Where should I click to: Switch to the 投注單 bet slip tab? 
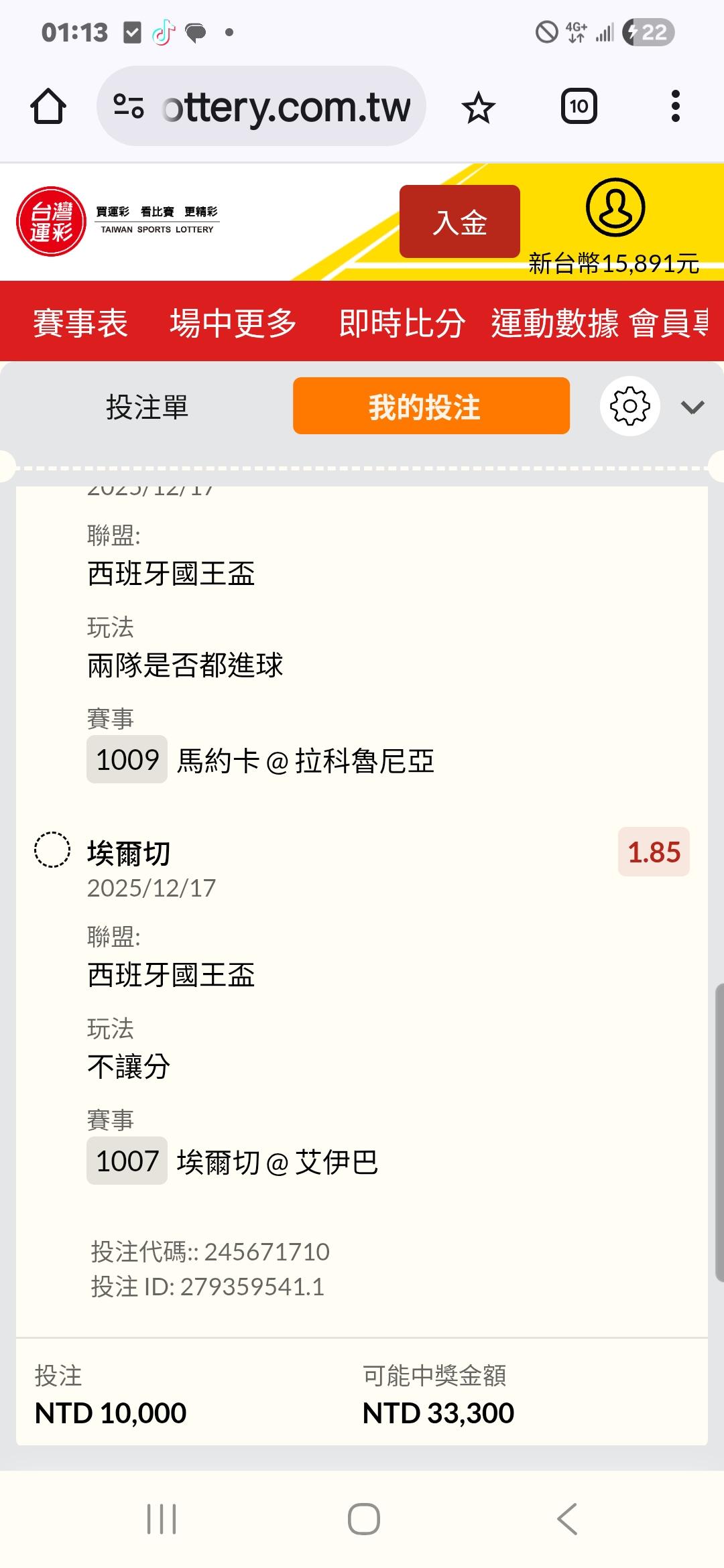coord(147,407)
